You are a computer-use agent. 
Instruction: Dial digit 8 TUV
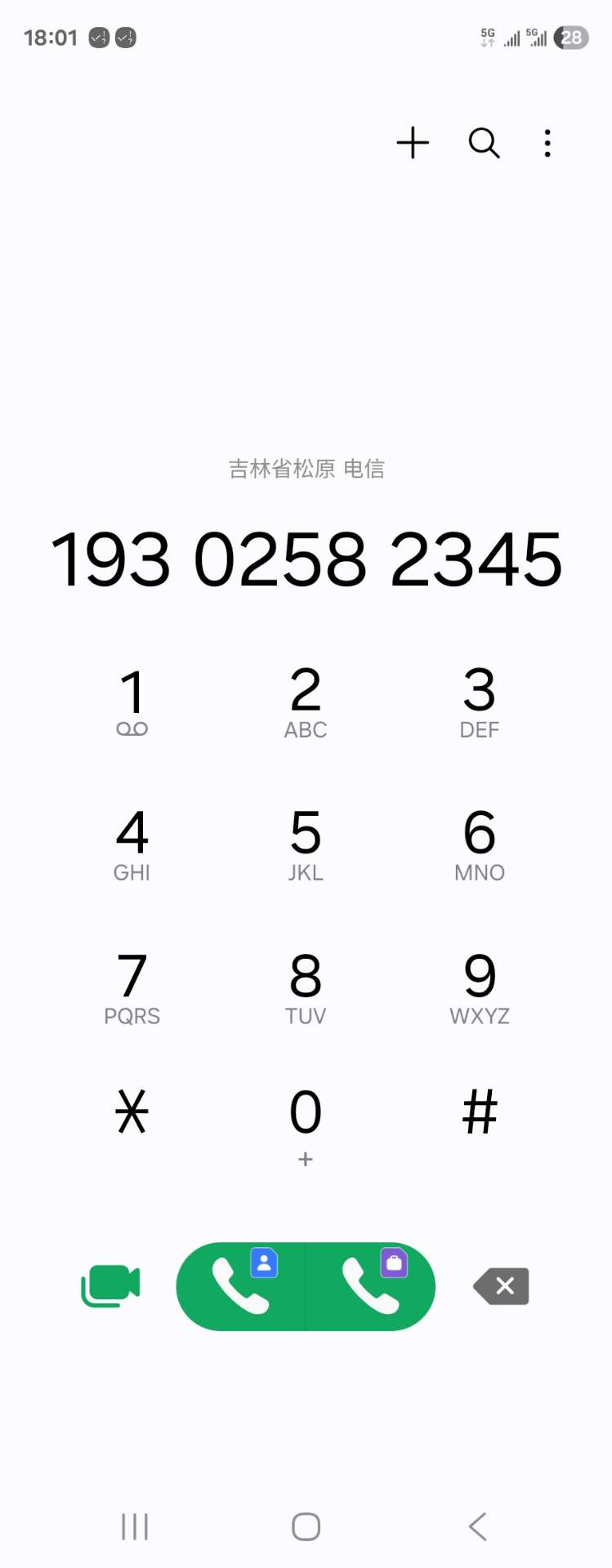point(306,987)
